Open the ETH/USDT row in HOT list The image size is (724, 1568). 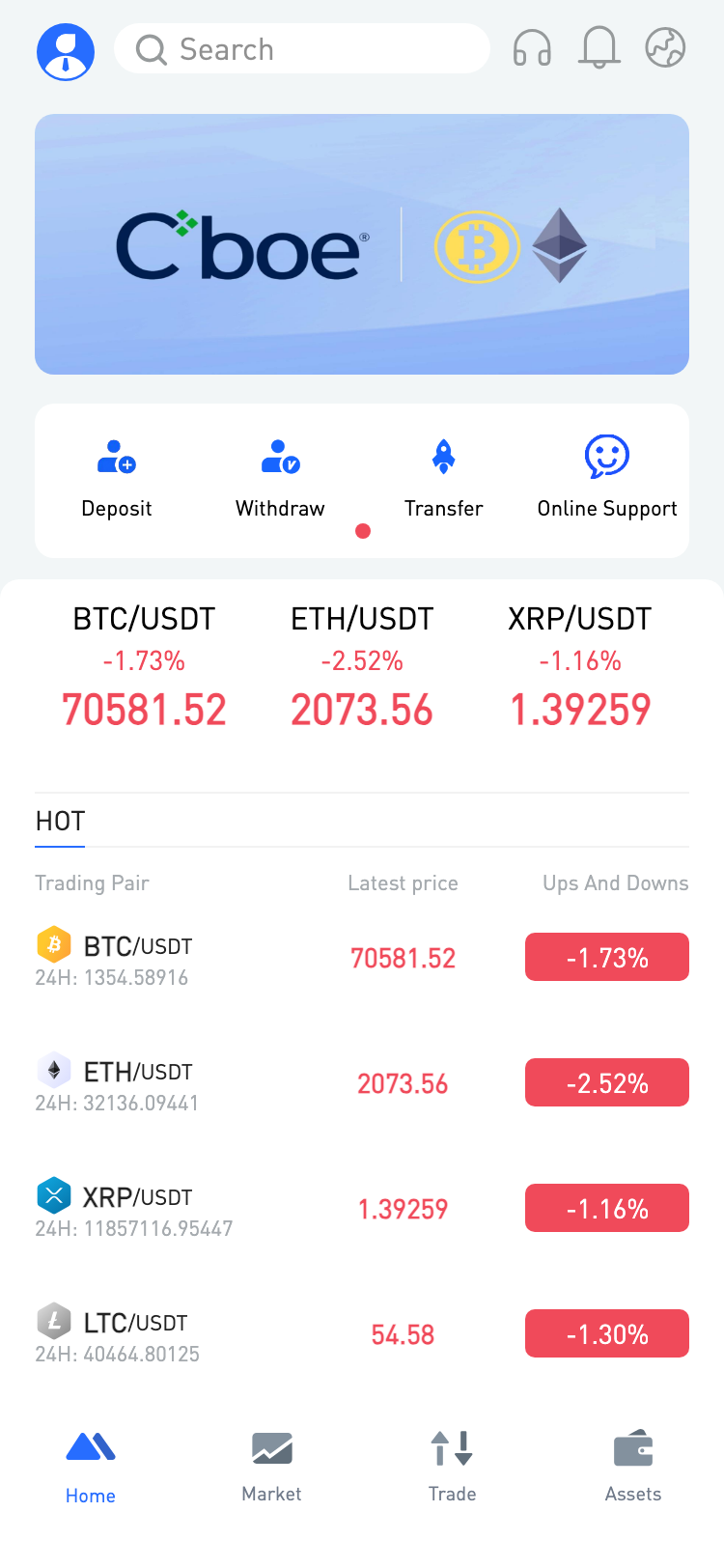(362, 1084)
